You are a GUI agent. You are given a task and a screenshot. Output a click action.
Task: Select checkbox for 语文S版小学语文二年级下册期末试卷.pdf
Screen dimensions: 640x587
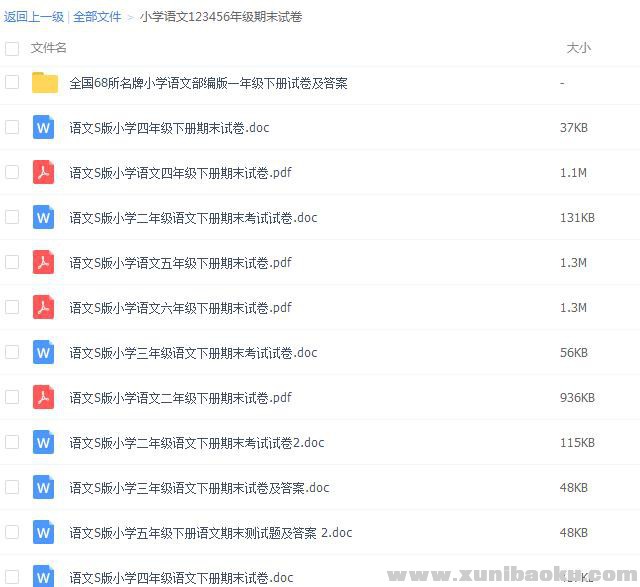click(12, 397)
